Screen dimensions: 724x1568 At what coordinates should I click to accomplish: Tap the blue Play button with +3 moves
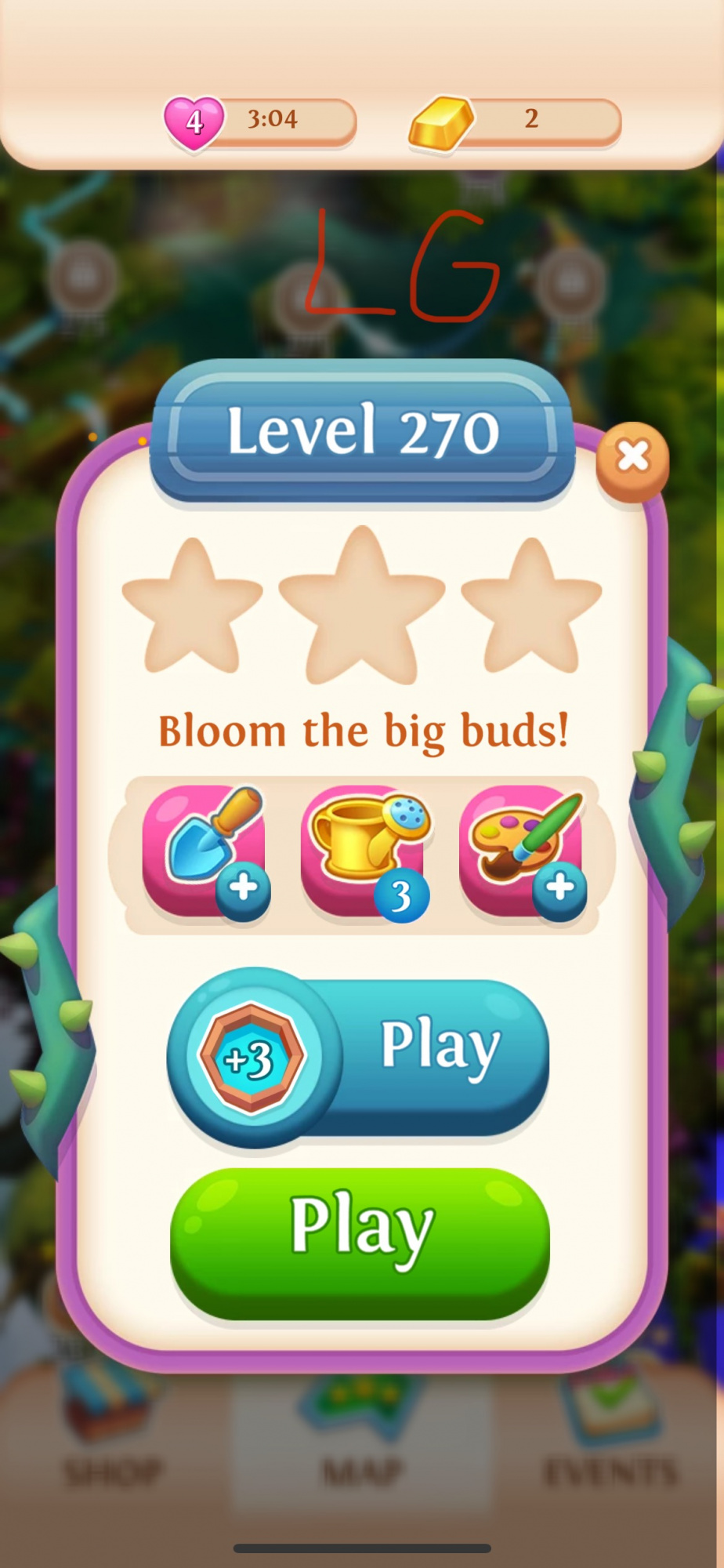359,1057
